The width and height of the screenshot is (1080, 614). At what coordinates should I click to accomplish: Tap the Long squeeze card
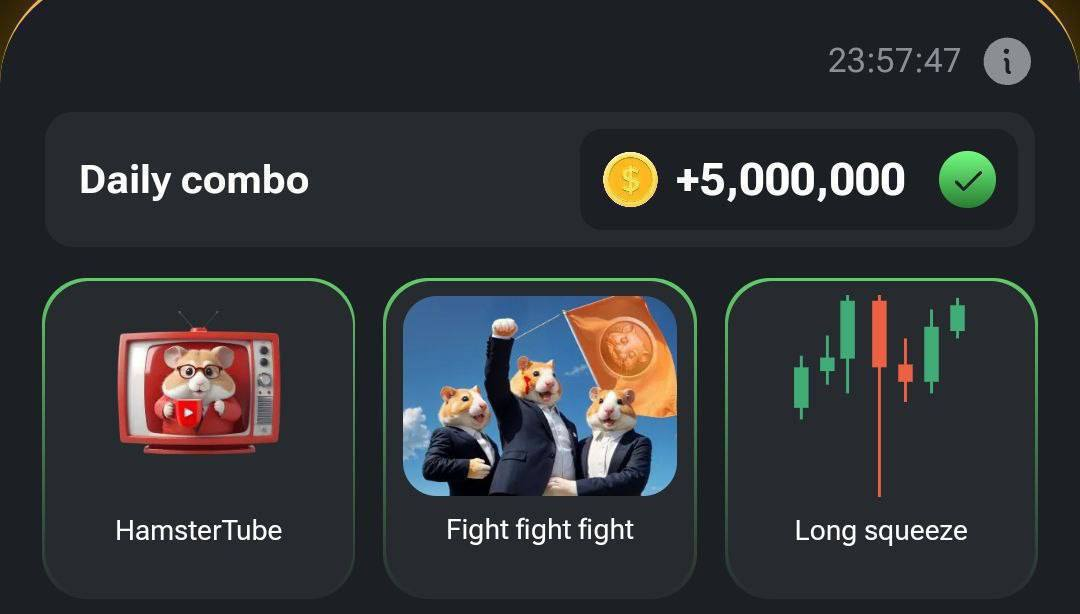point(881,438)
